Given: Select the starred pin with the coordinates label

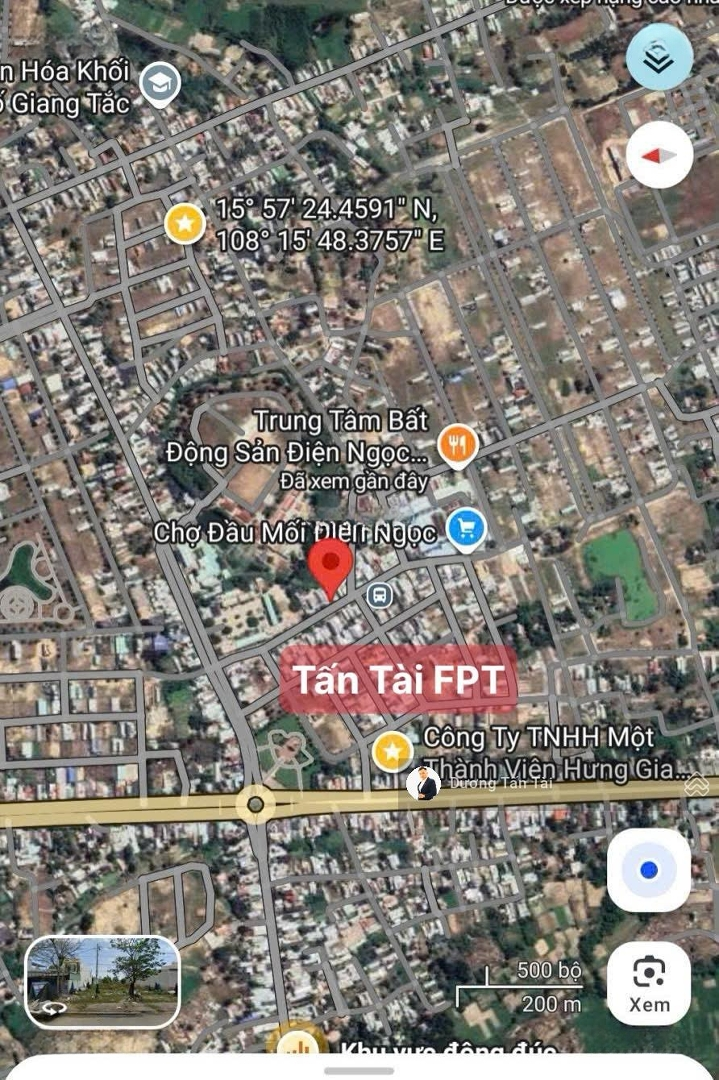Looking at the screenshot, I should click(185, 224).
